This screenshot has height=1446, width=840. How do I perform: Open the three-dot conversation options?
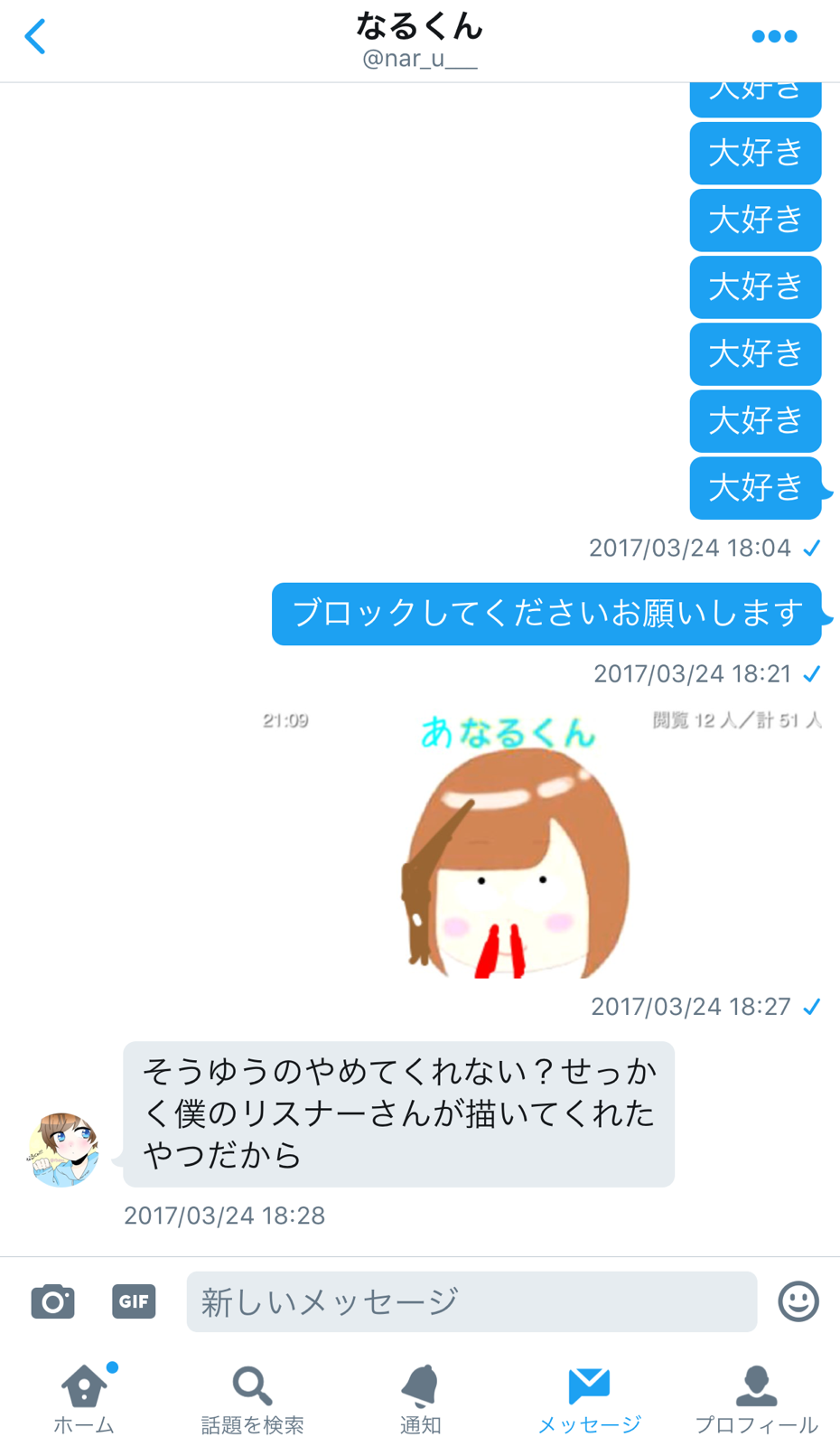click(x=774, y=37)
